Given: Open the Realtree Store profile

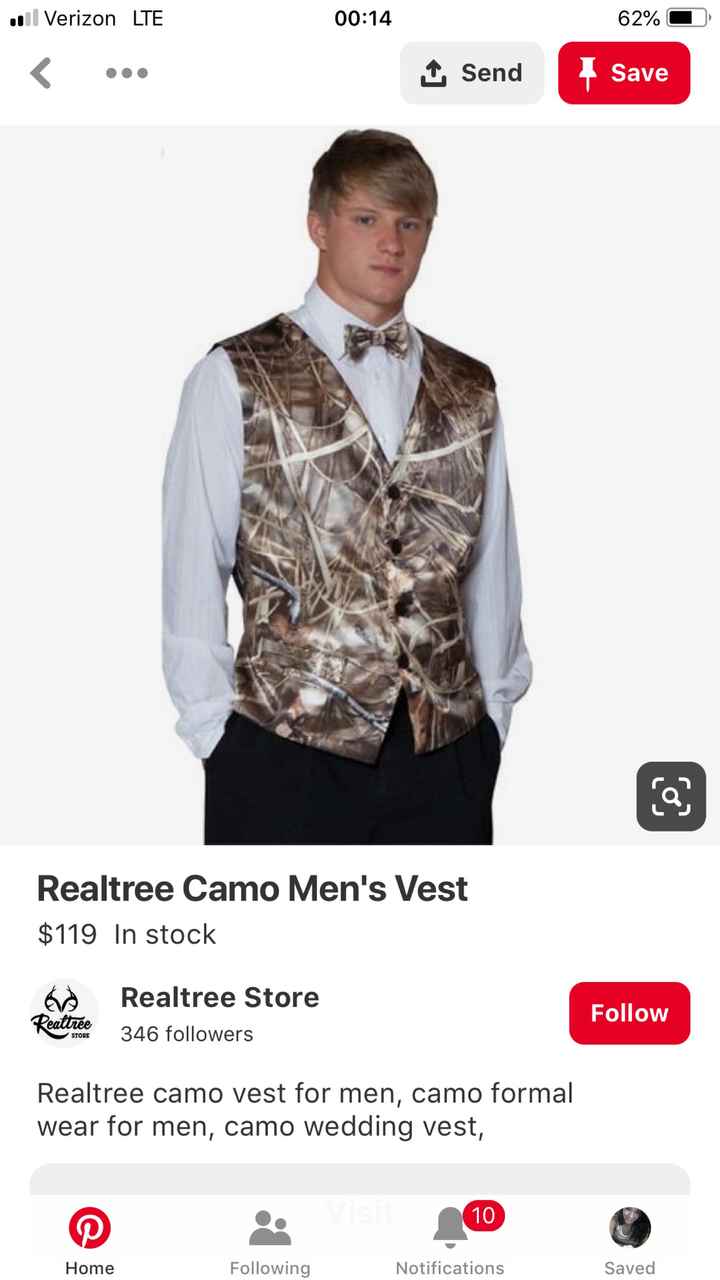Looking at the screenshot, I should 219,998.
